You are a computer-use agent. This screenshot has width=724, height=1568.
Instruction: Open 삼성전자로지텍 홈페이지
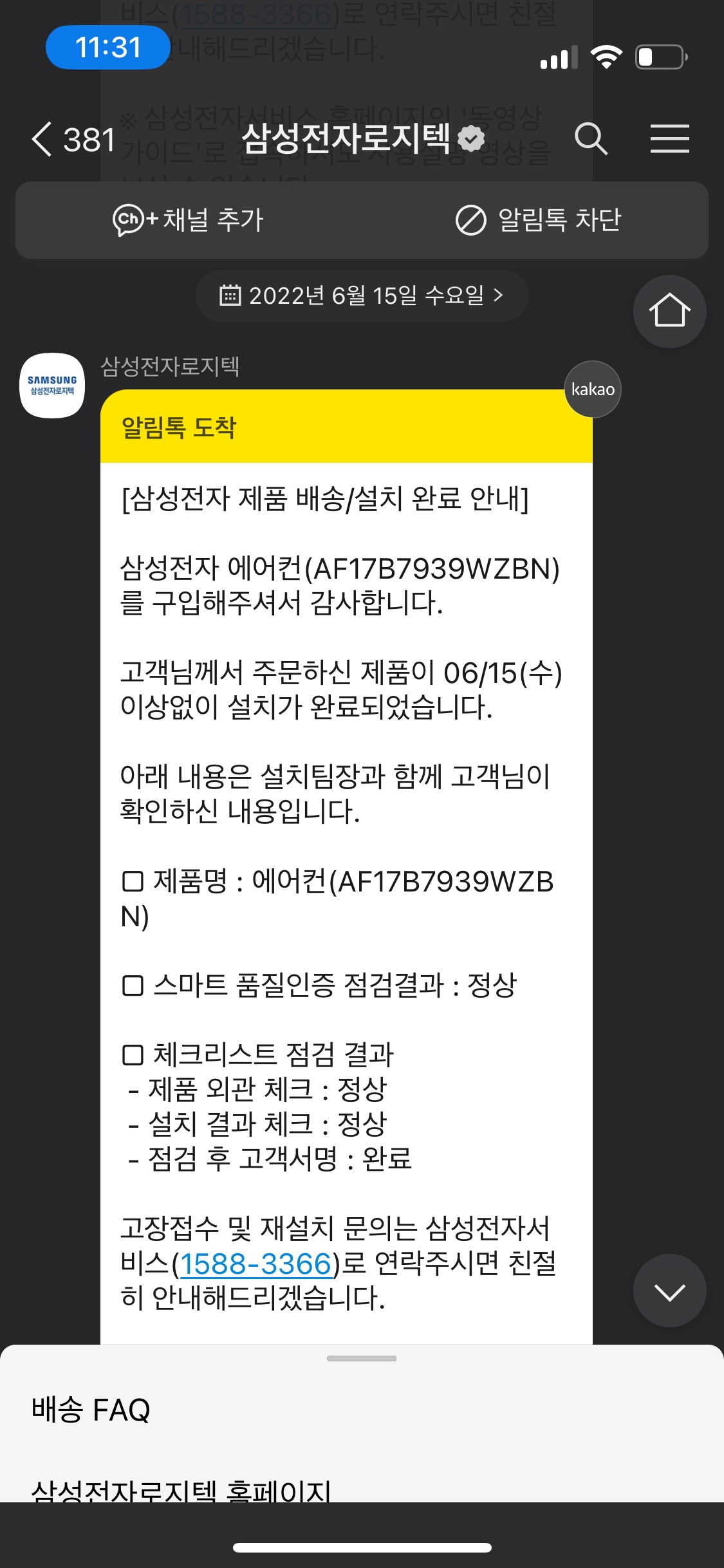click(181, 1491)
